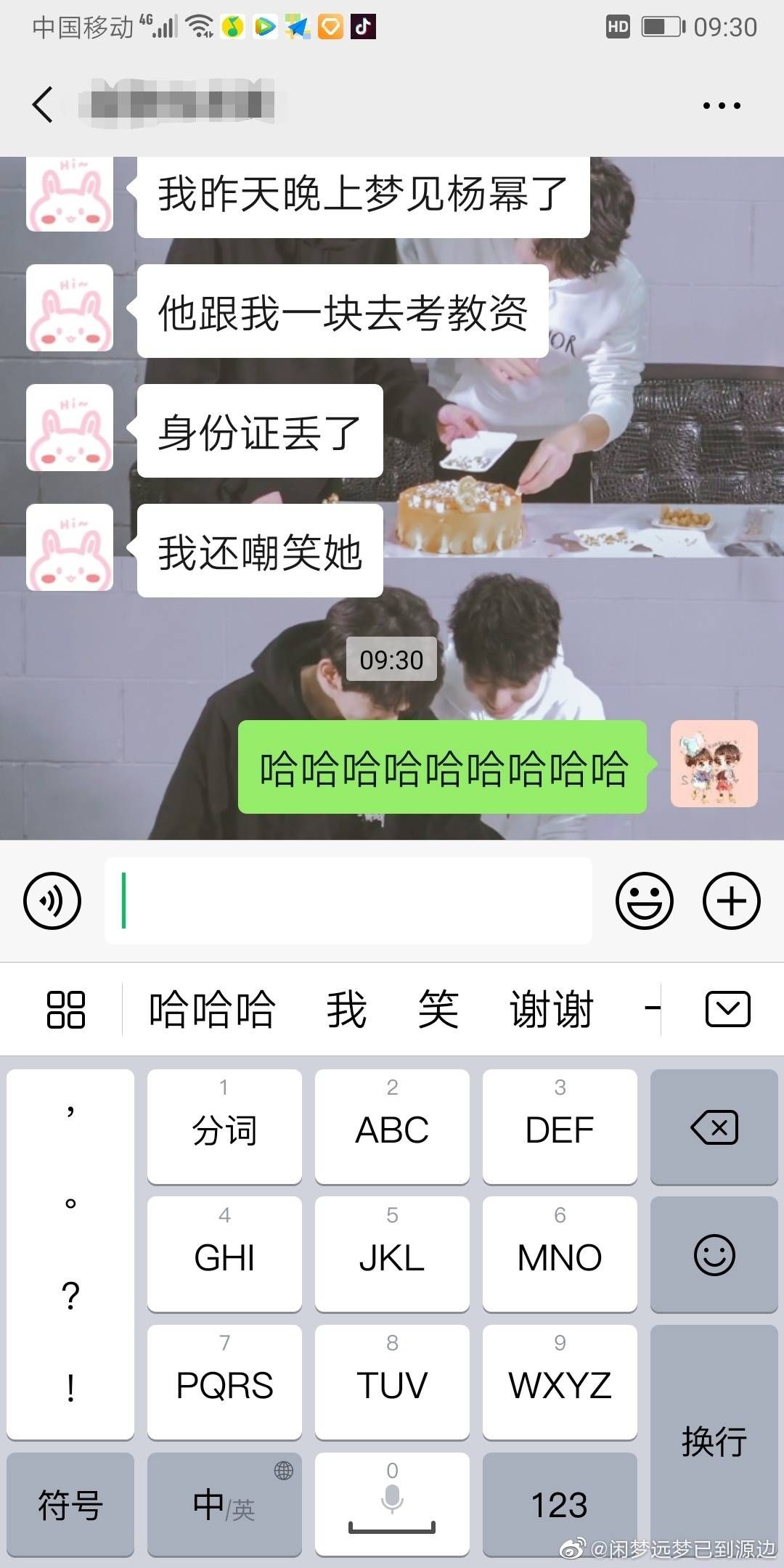Focus the message text field
This screenshot has width=784, height=1568.
point(348,901)
